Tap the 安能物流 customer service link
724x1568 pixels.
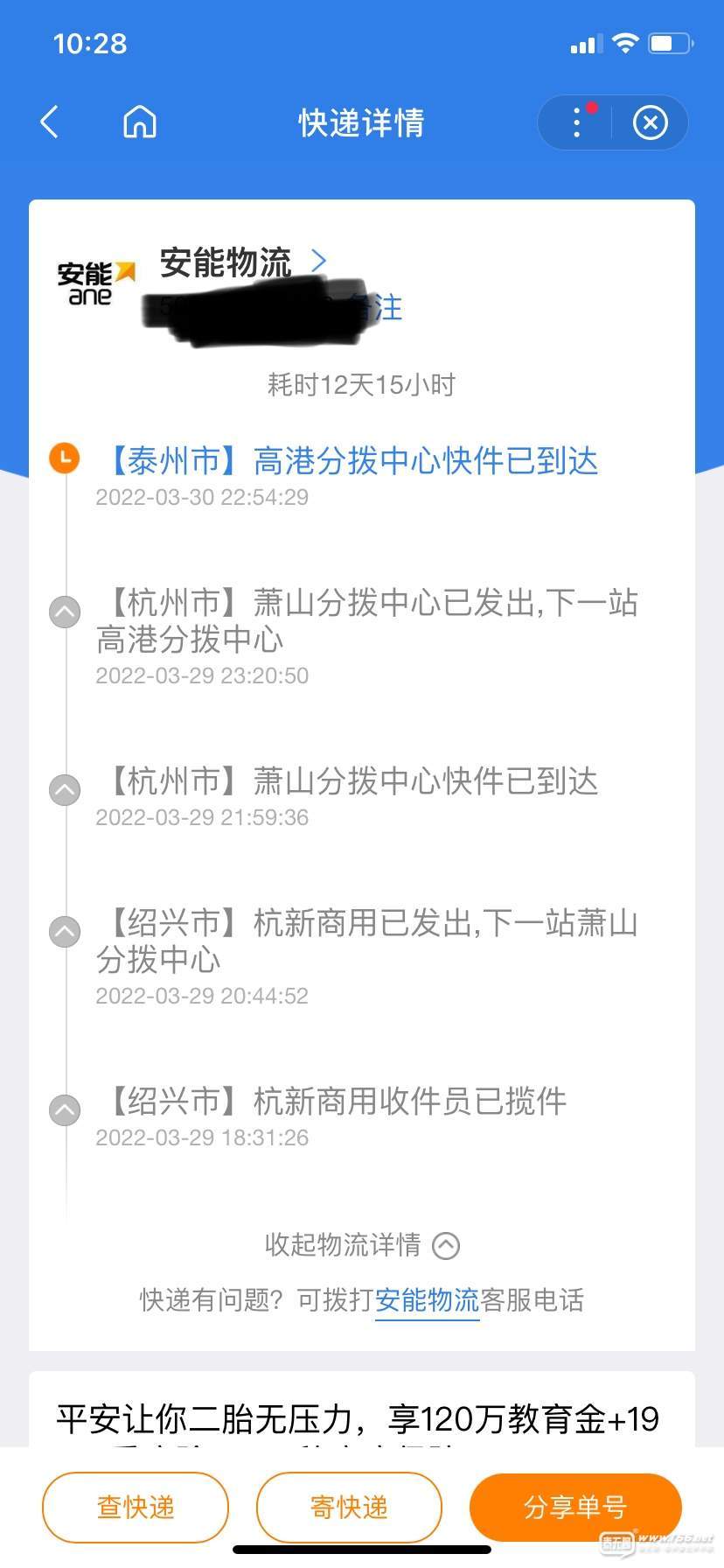point(427,1300)
